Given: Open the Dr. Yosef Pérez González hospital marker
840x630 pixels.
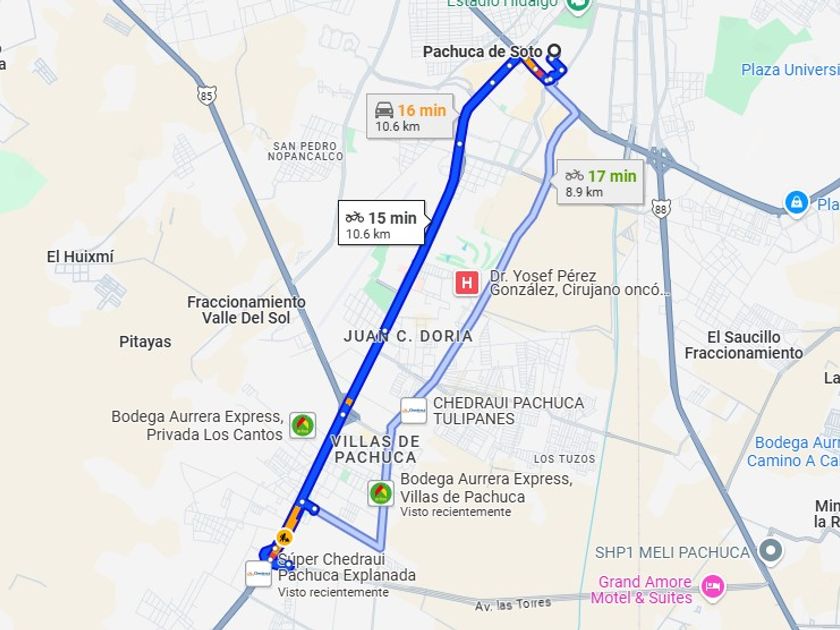Looking at the screenshot, I should click(x=467, y=283).
